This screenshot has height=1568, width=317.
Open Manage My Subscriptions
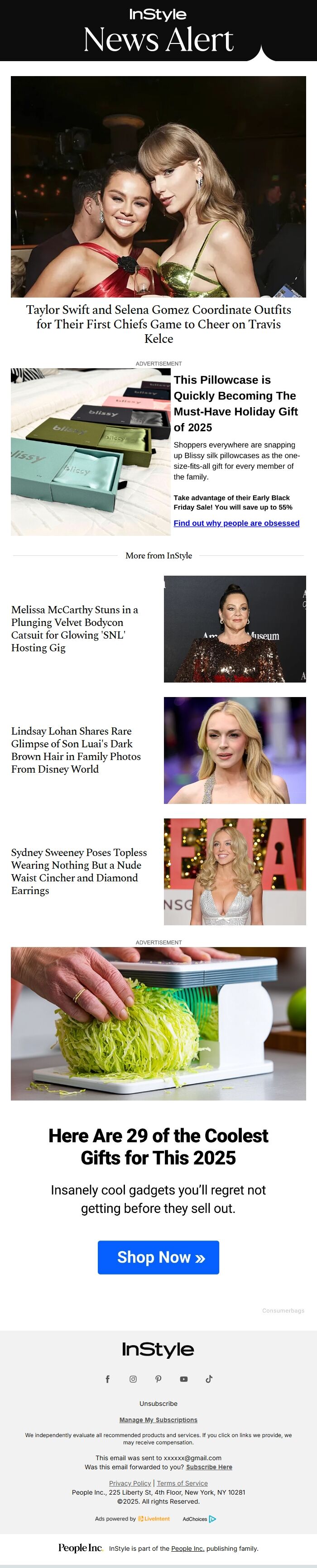pyautogui.click(x=158, y=1419)
